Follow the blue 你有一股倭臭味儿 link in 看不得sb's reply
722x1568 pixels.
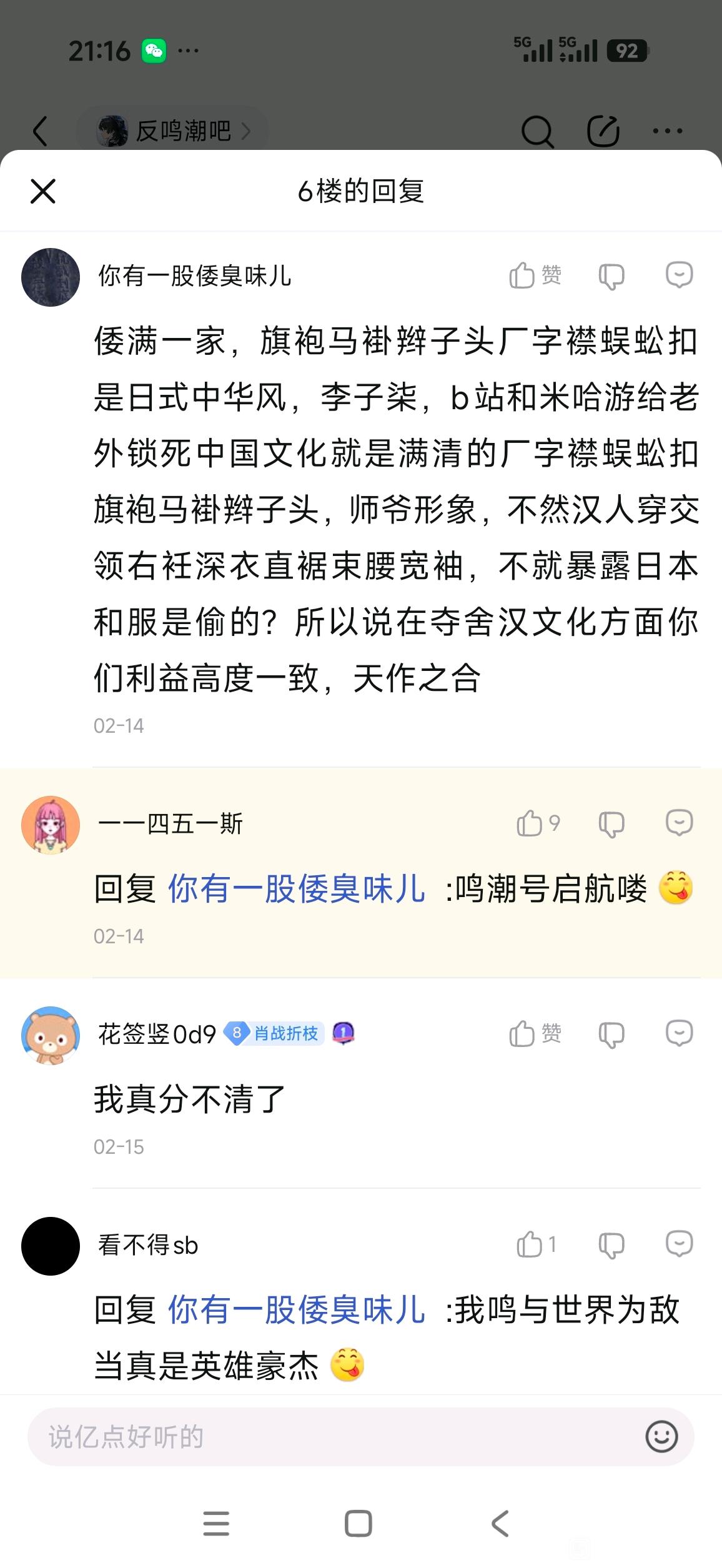297,1310
